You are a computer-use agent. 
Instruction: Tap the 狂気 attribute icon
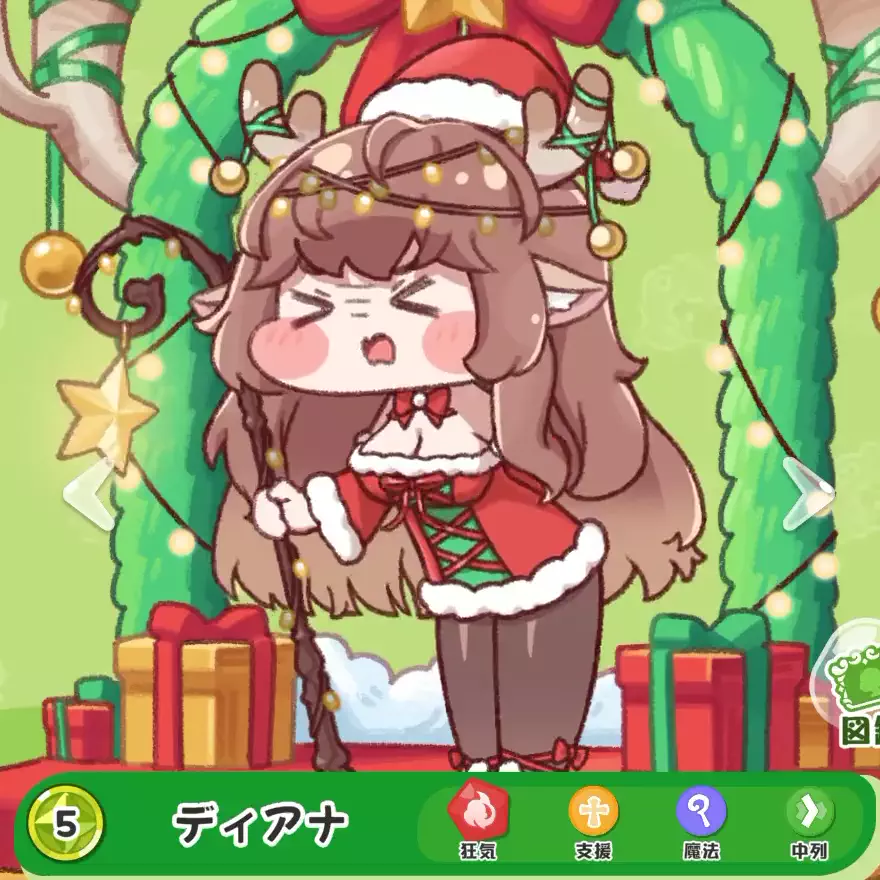click(x=478, y=812)
